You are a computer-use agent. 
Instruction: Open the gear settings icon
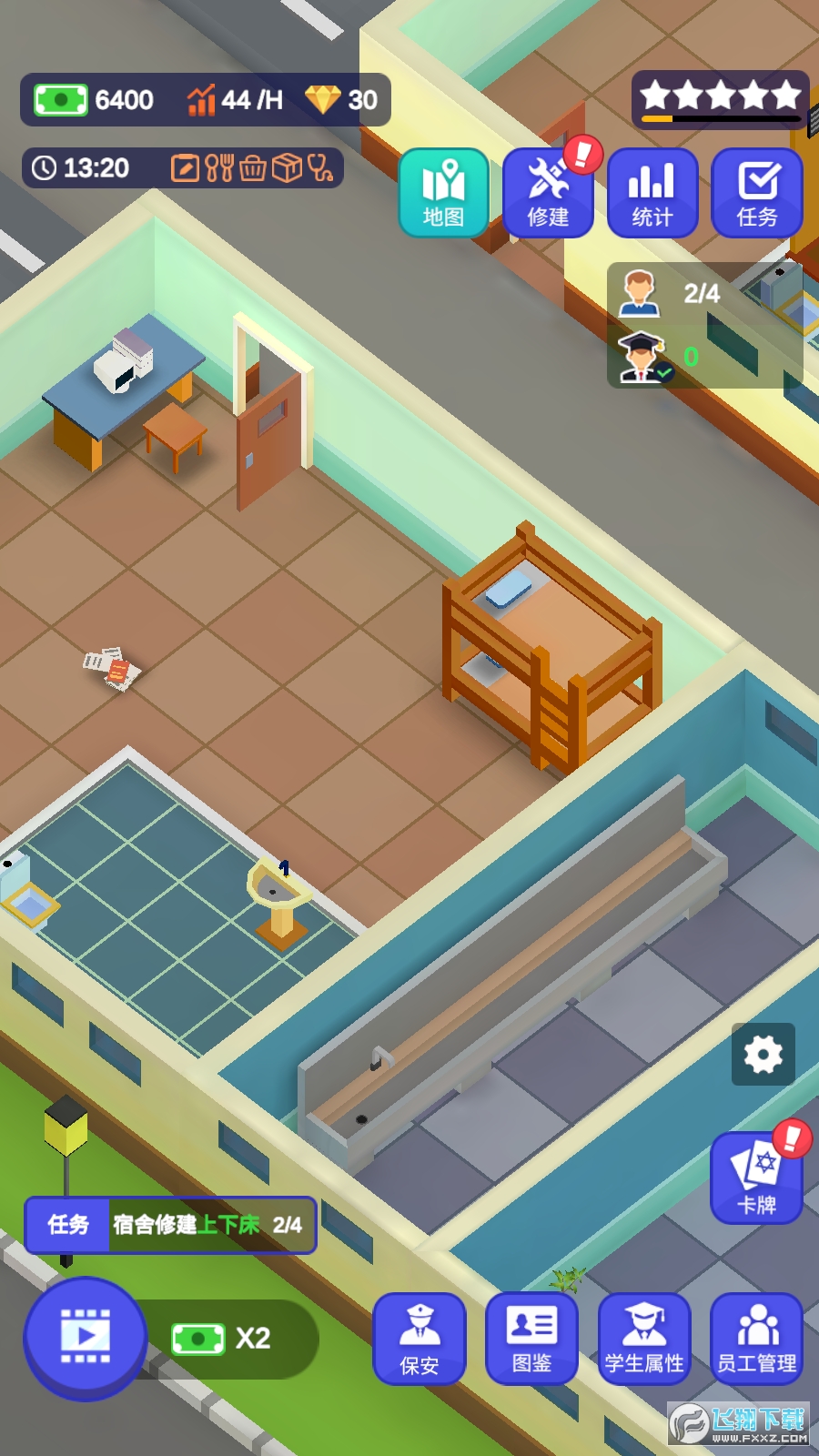763,1055
